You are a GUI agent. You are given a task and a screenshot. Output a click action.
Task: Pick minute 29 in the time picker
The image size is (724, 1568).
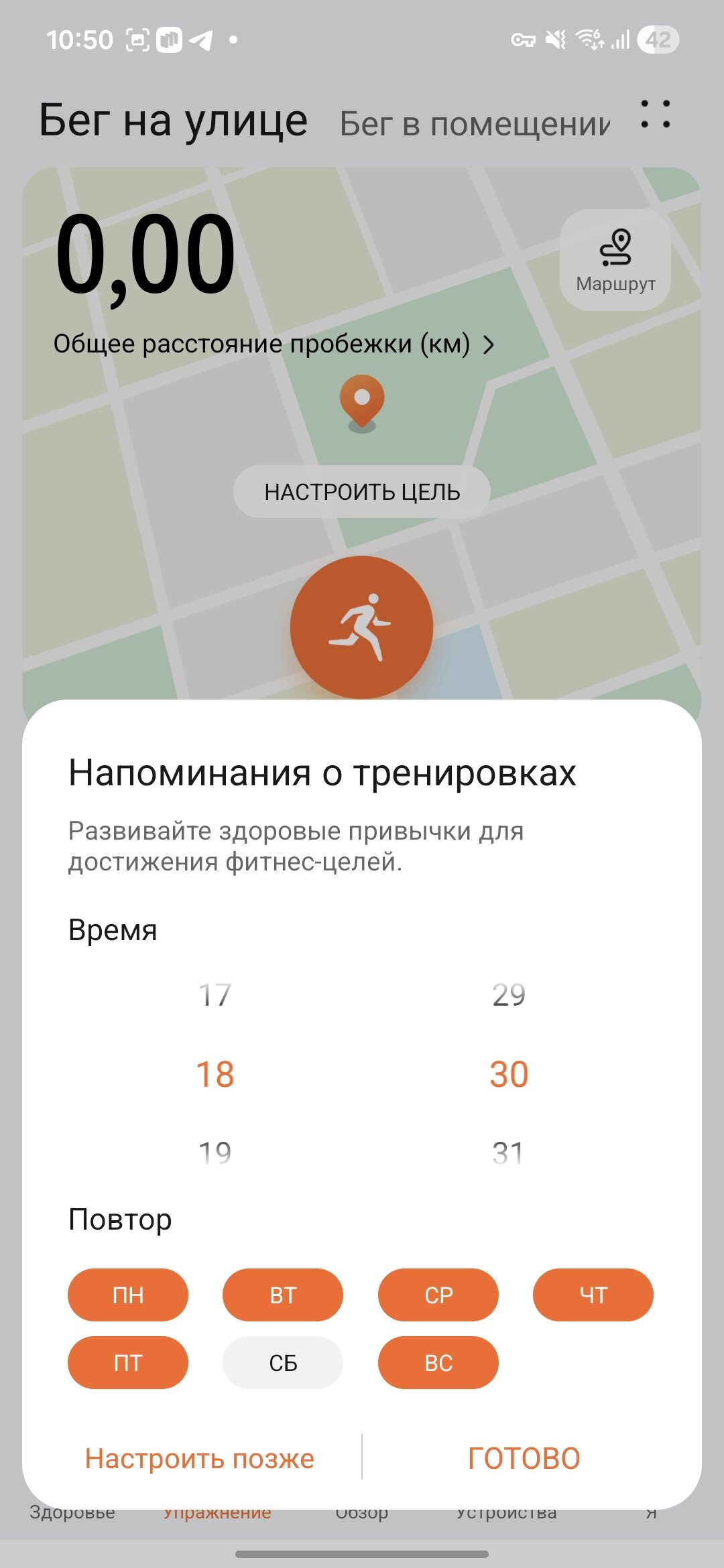(509, 995)
